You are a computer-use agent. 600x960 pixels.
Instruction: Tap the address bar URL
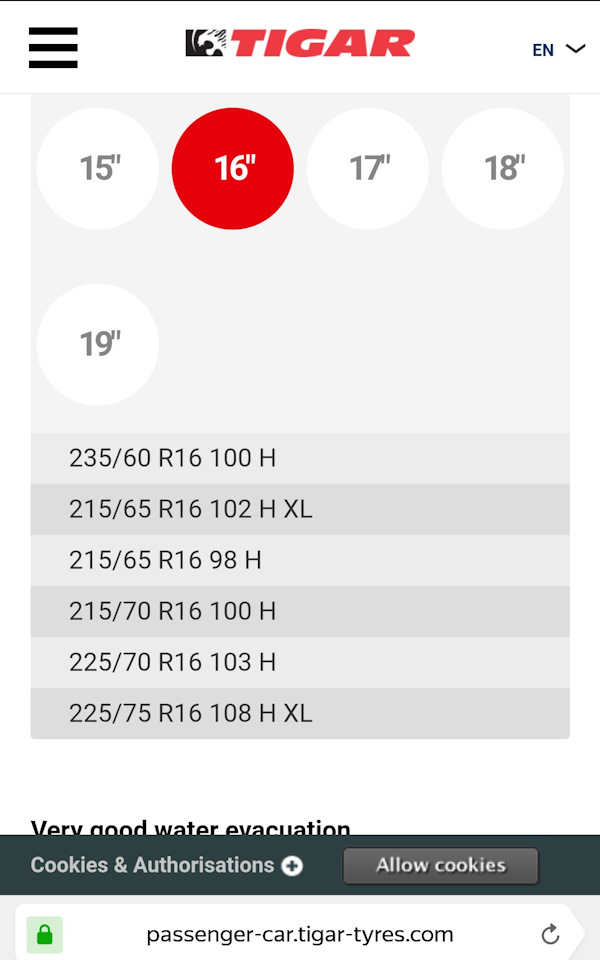pyautogui.click(x=299, y=935)
